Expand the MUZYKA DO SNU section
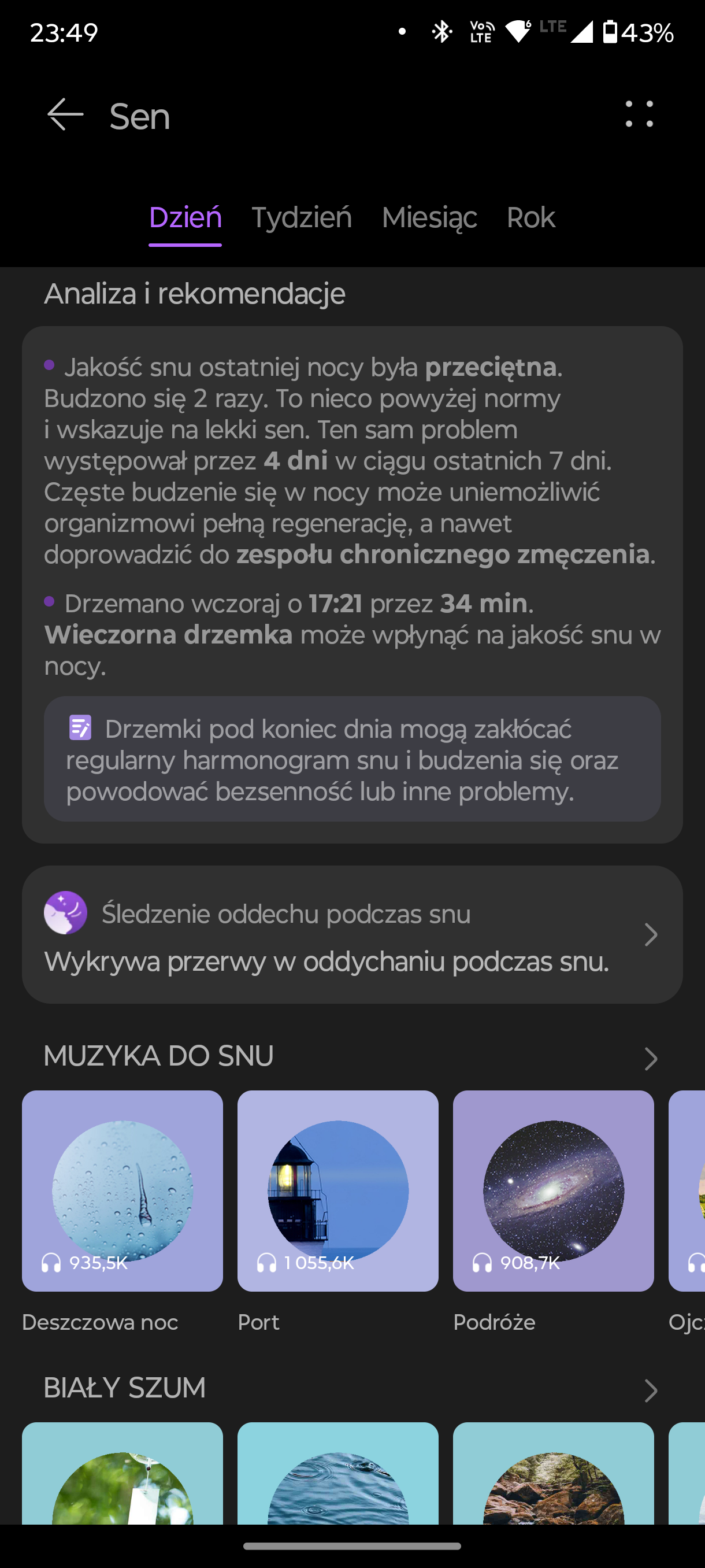The image size is (705, 1568). point(651,1059)
